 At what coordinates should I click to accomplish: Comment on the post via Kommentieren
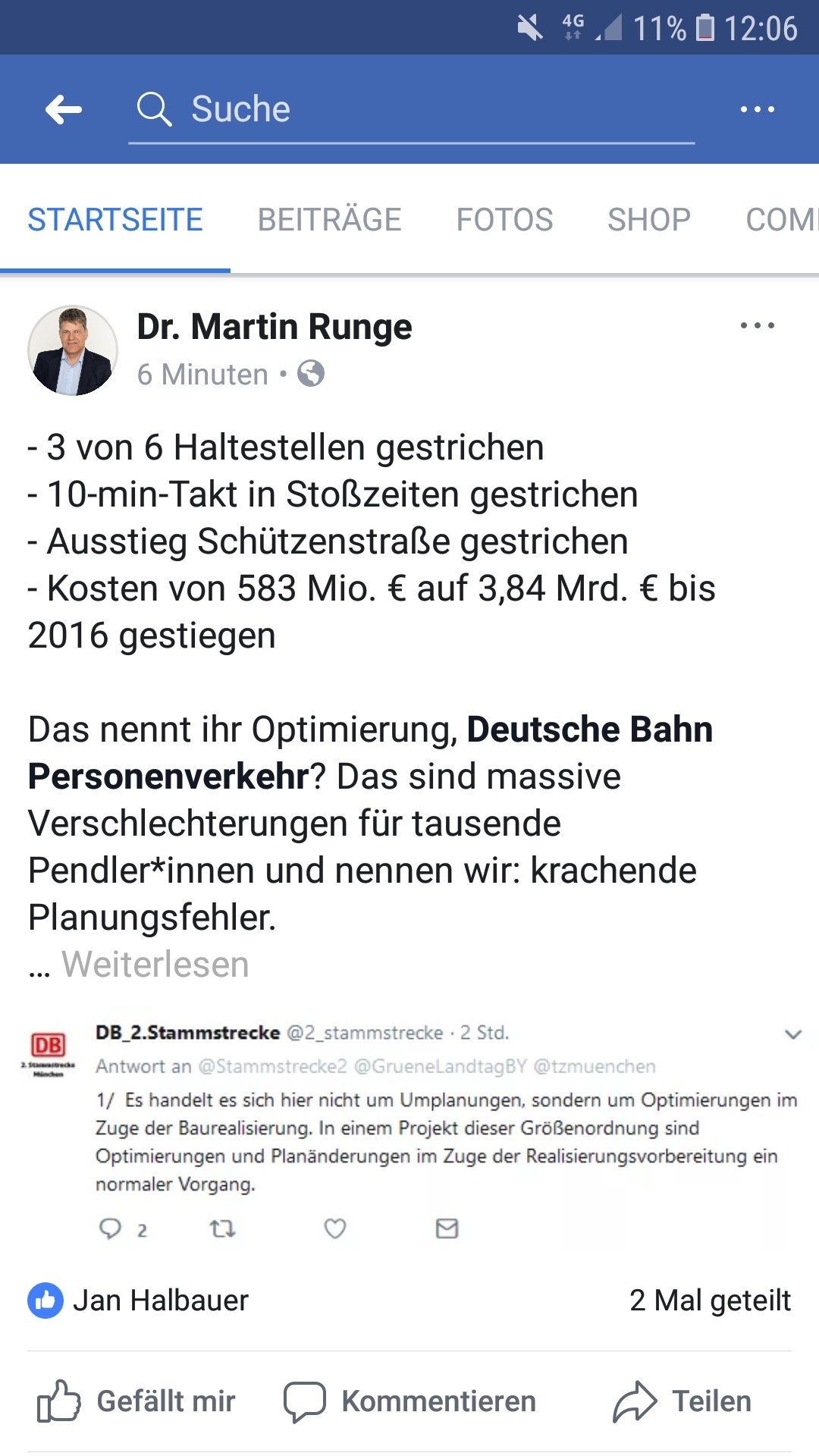(409, 1401)
